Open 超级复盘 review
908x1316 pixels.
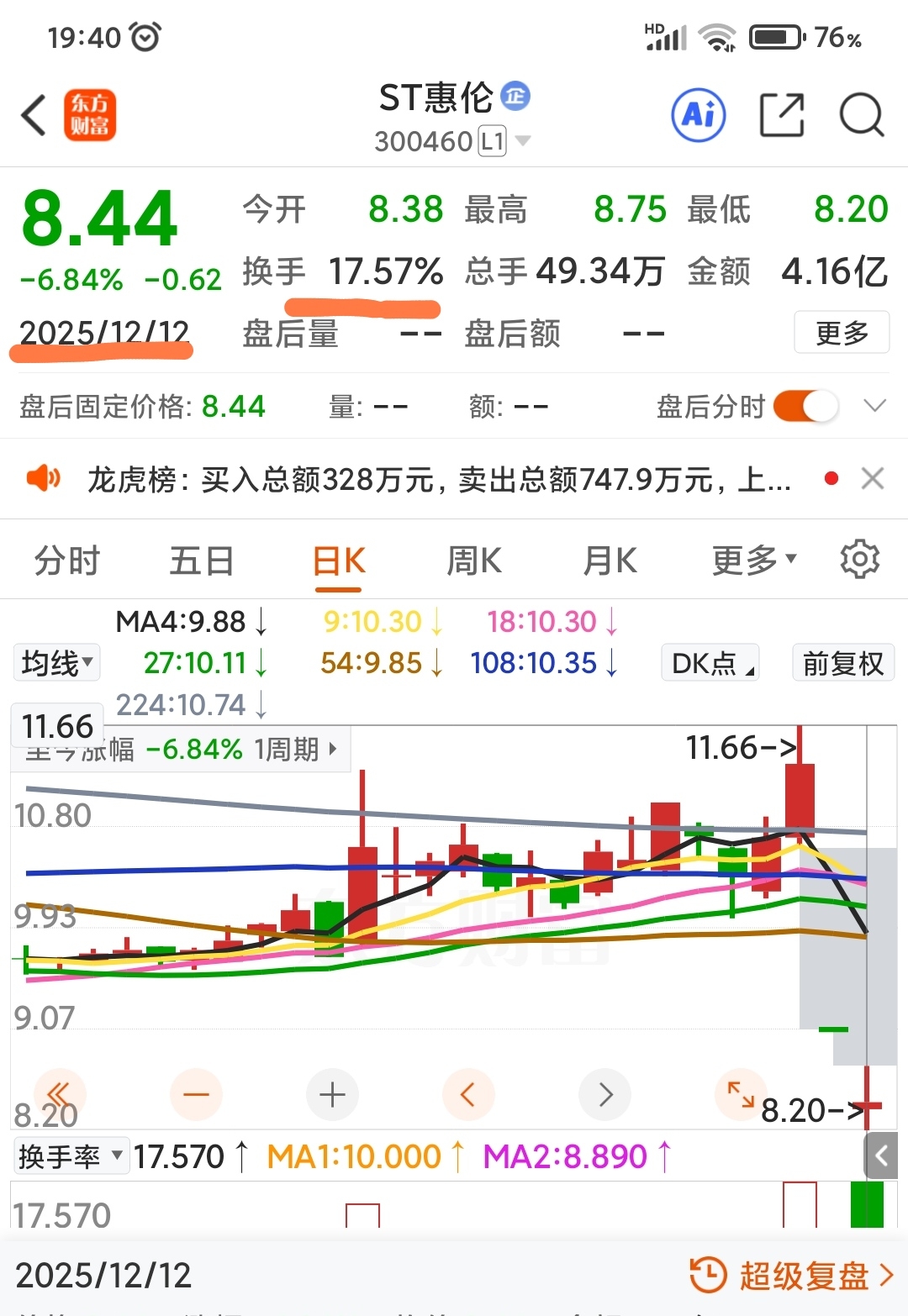coord(790,1276)
